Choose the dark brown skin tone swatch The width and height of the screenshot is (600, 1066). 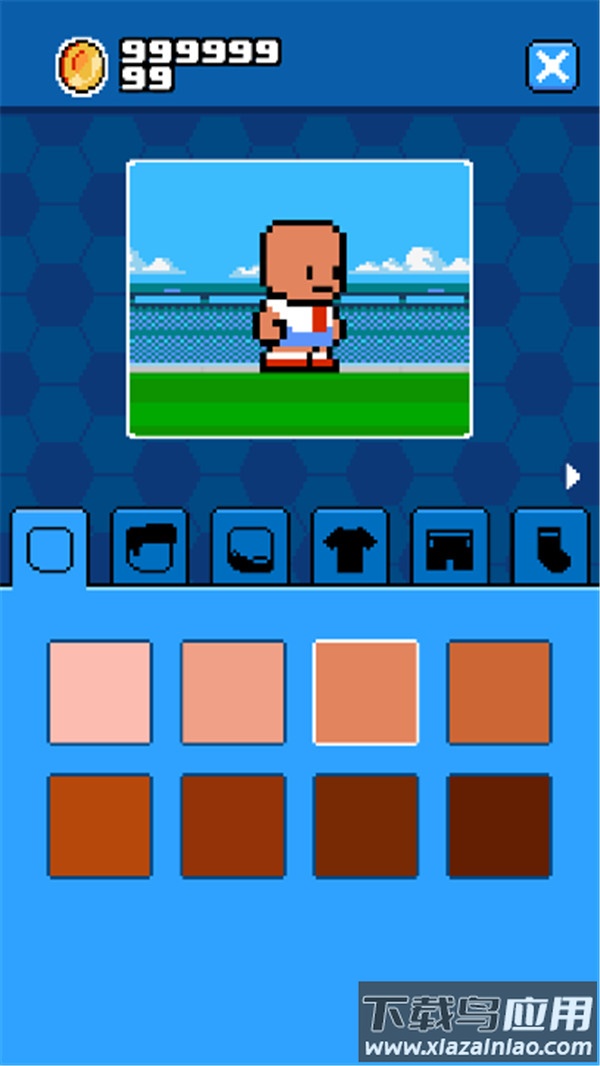pos(366,825)
